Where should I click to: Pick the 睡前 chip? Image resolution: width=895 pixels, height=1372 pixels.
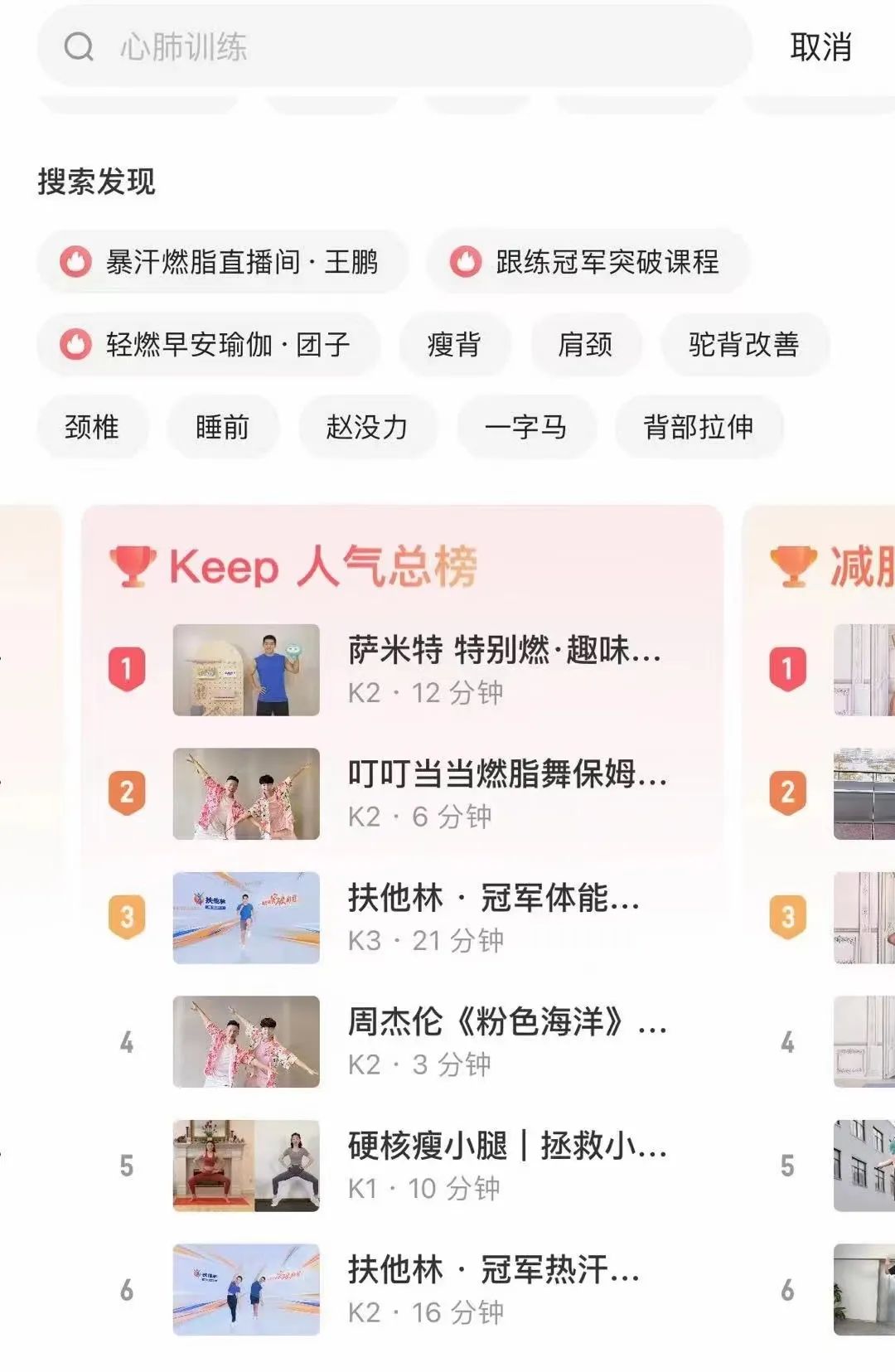point(222,427)
